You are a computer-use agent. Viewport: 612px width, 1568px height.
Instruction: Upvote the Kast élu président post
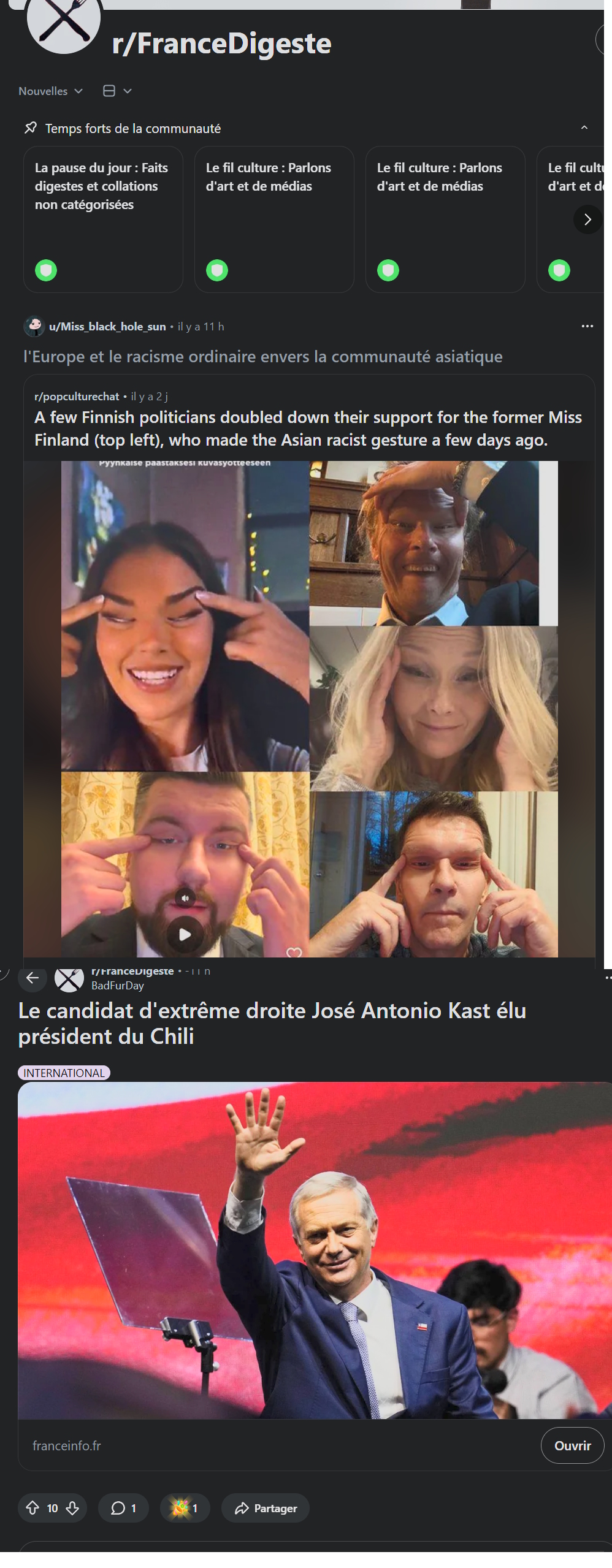[x=33, y=1508]
